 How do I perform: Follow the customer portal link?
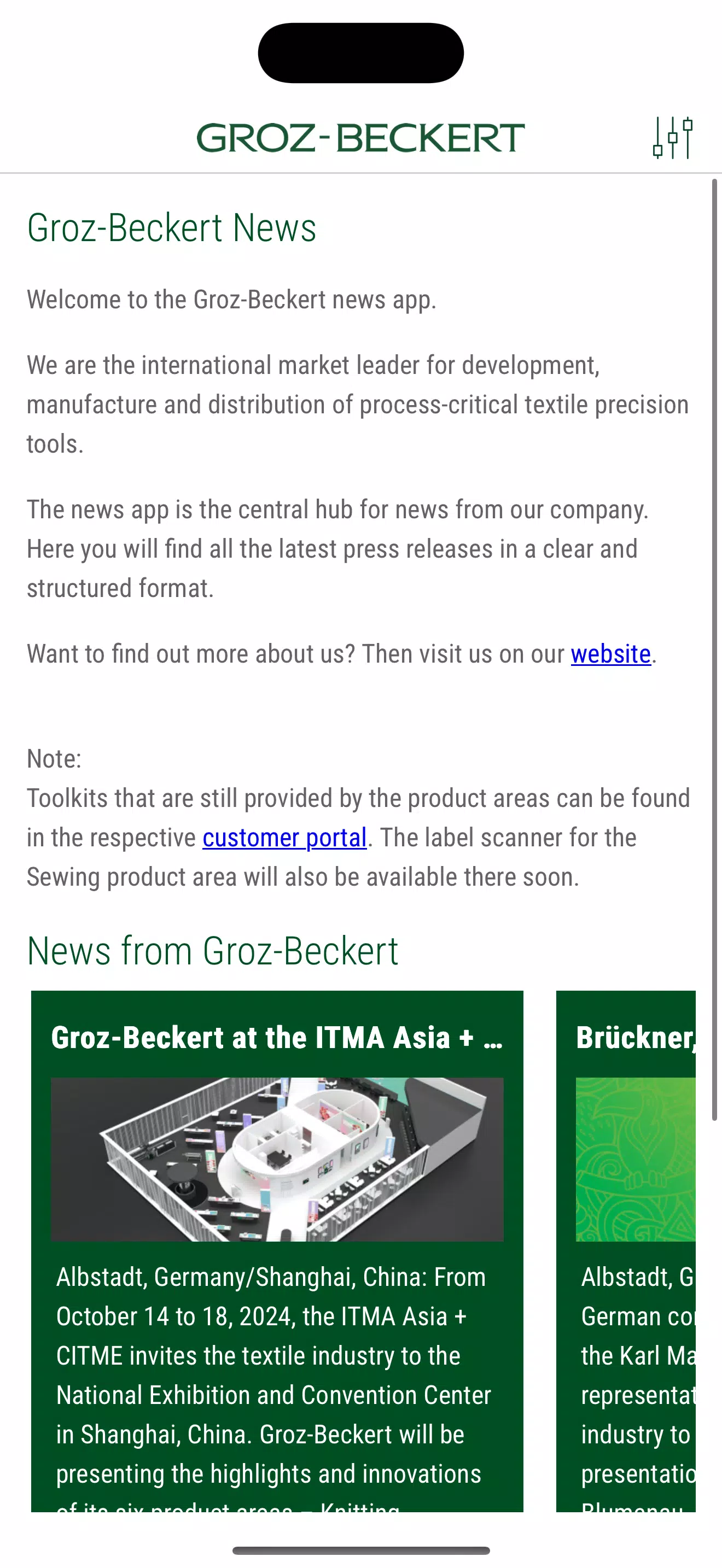coord(284,838)
